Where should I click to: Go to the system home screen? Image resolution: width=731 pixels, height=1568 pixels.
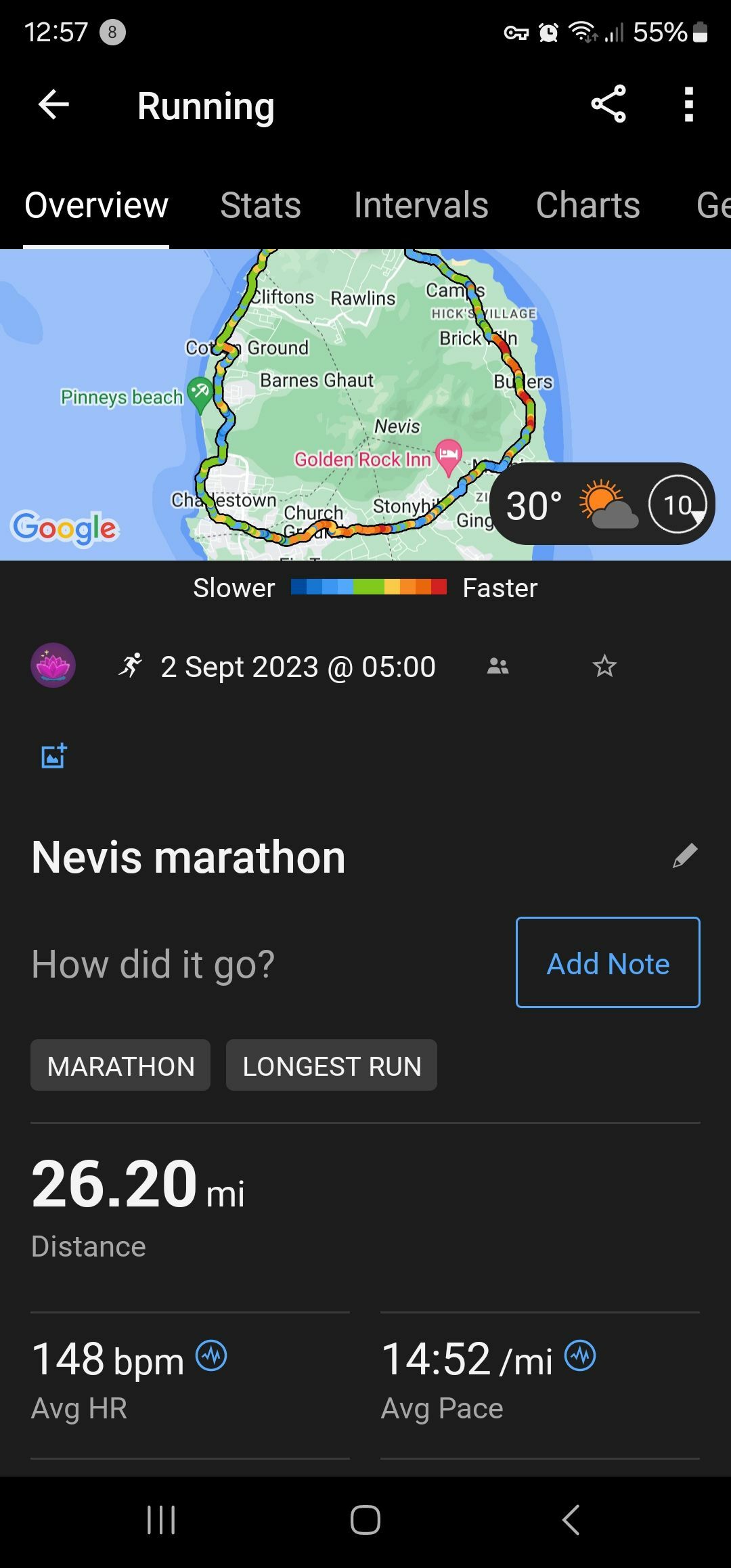point(365,1520)
